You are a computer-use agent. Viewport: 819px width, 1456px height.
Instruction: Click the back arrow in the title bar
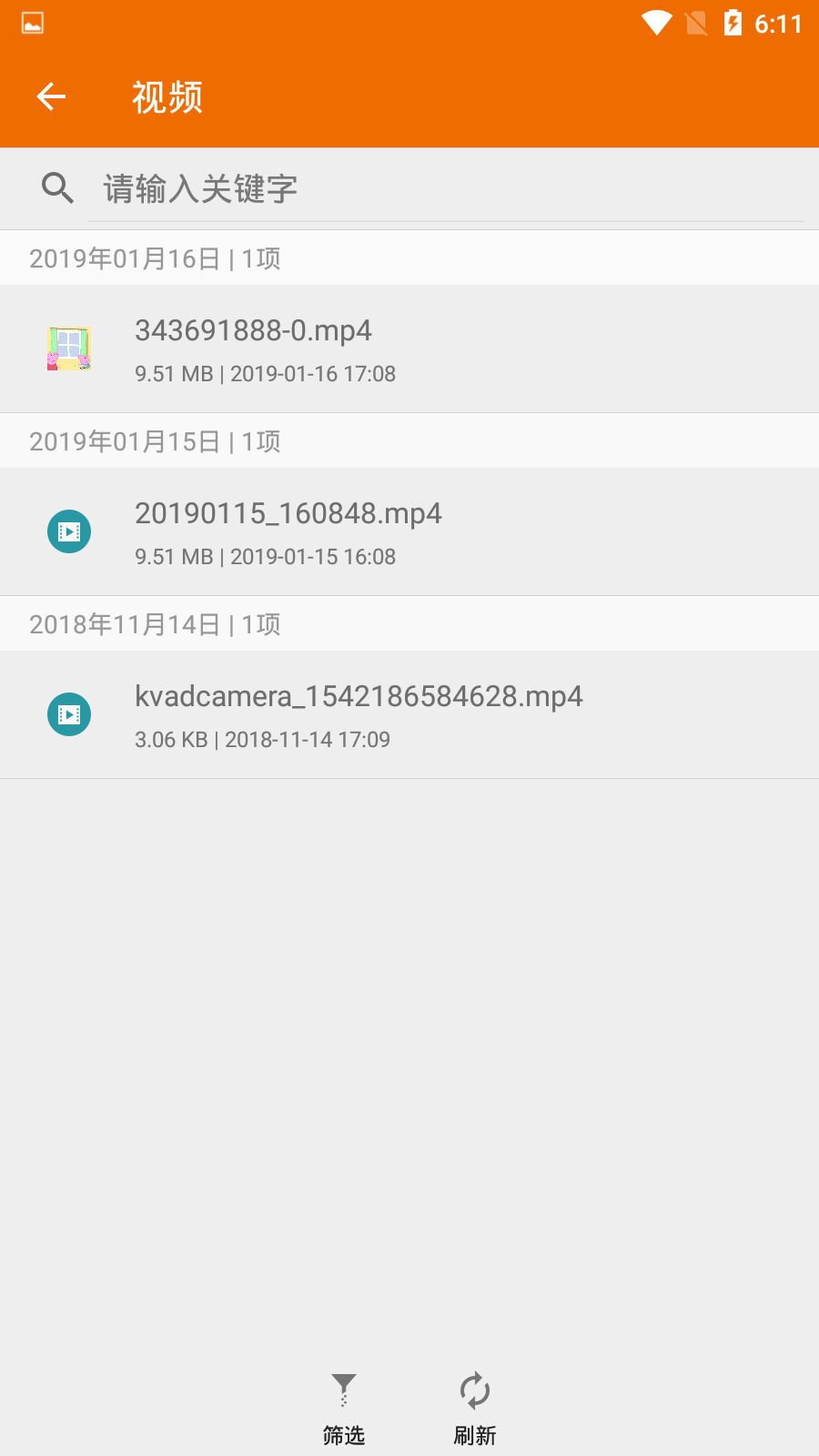coord(50,96)
